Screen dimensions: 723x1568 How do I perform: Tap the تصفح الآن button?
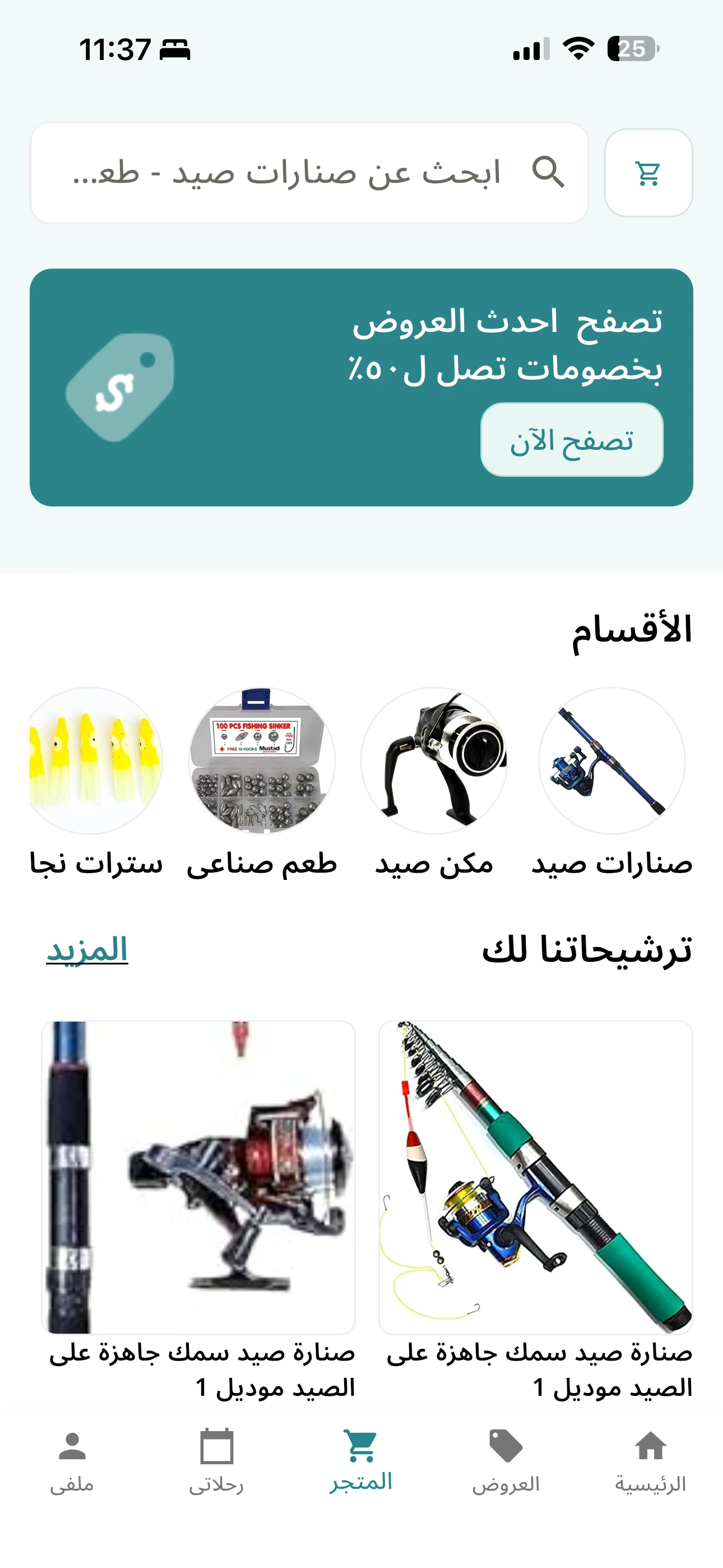point(572,440)
